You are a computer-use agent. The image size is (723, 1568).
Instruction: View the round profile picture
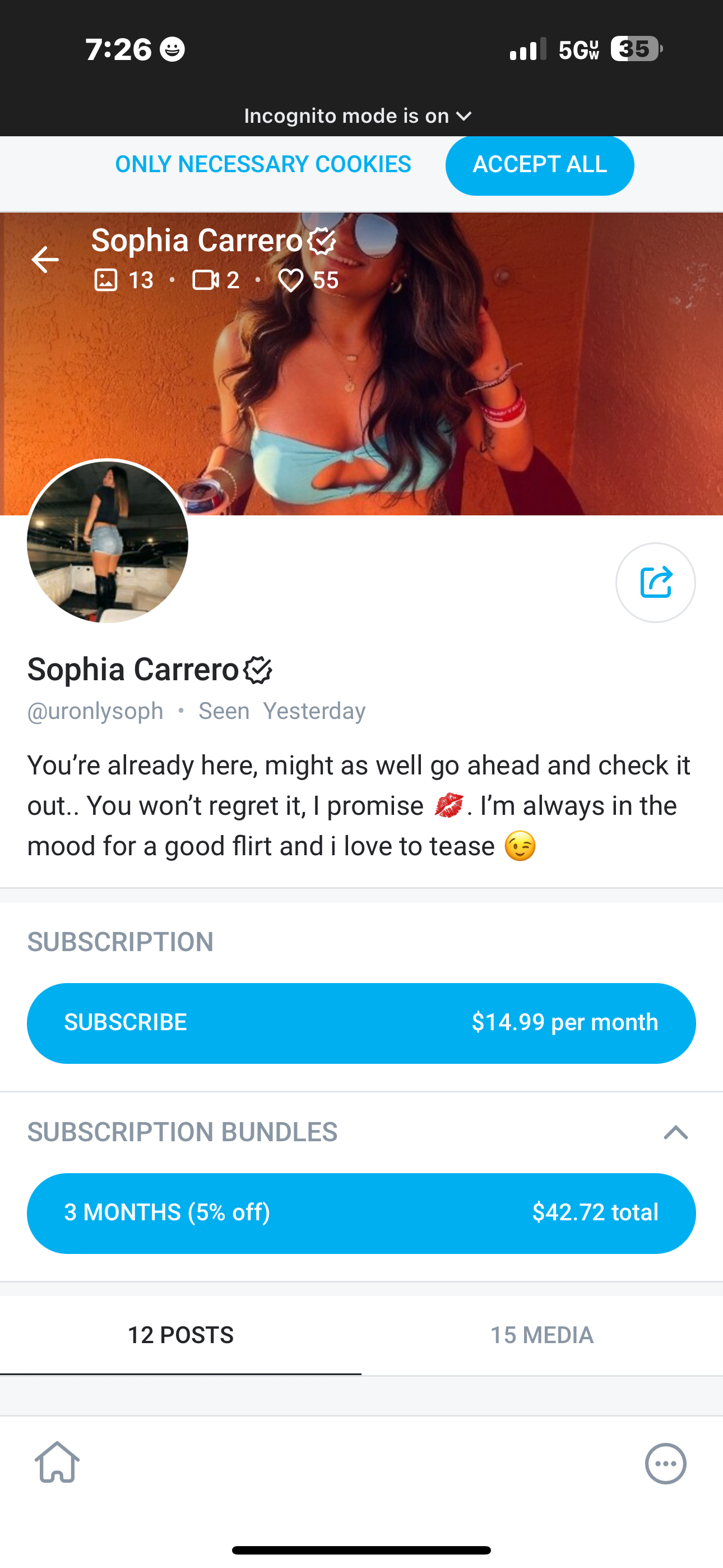[108, 541]
